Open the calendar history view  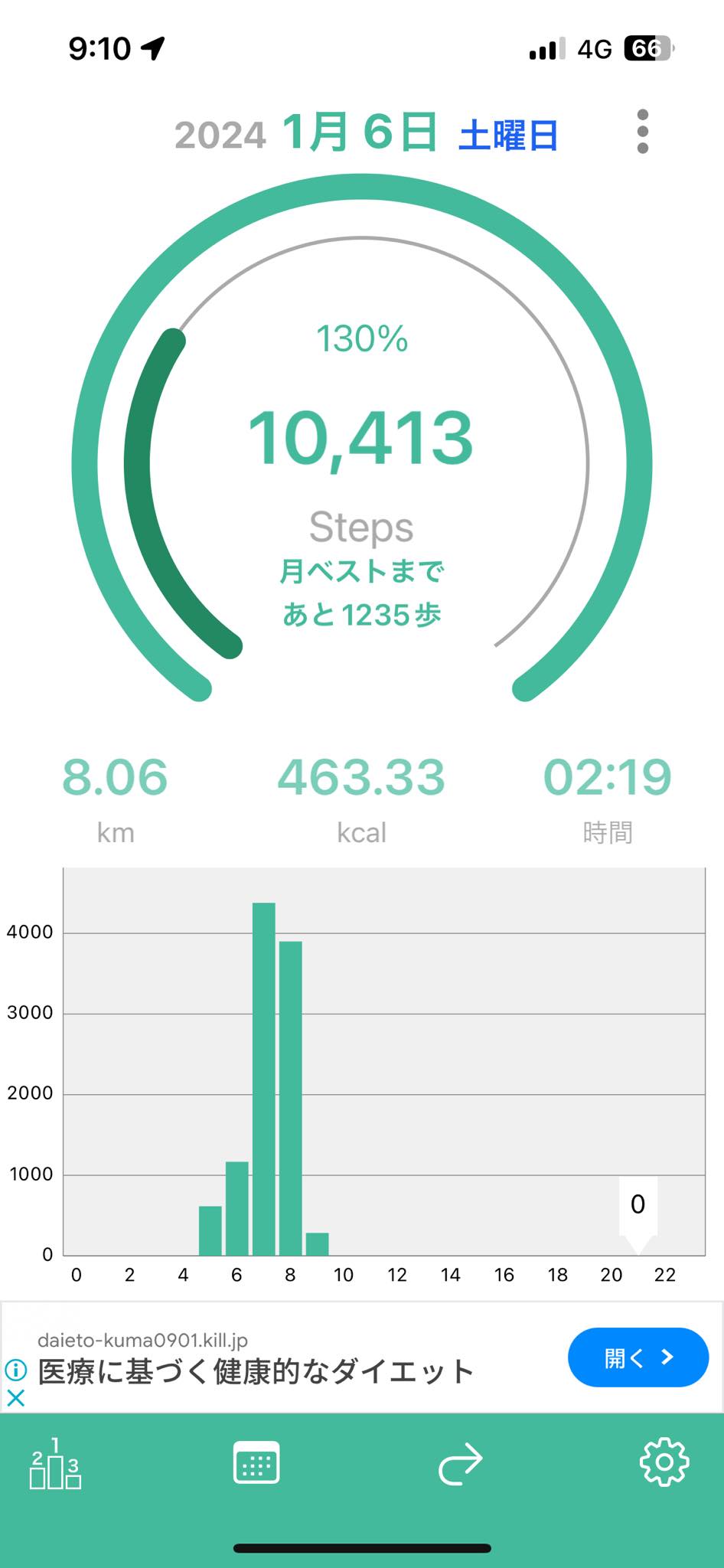pyautogui.click(x=256, y=1463)
